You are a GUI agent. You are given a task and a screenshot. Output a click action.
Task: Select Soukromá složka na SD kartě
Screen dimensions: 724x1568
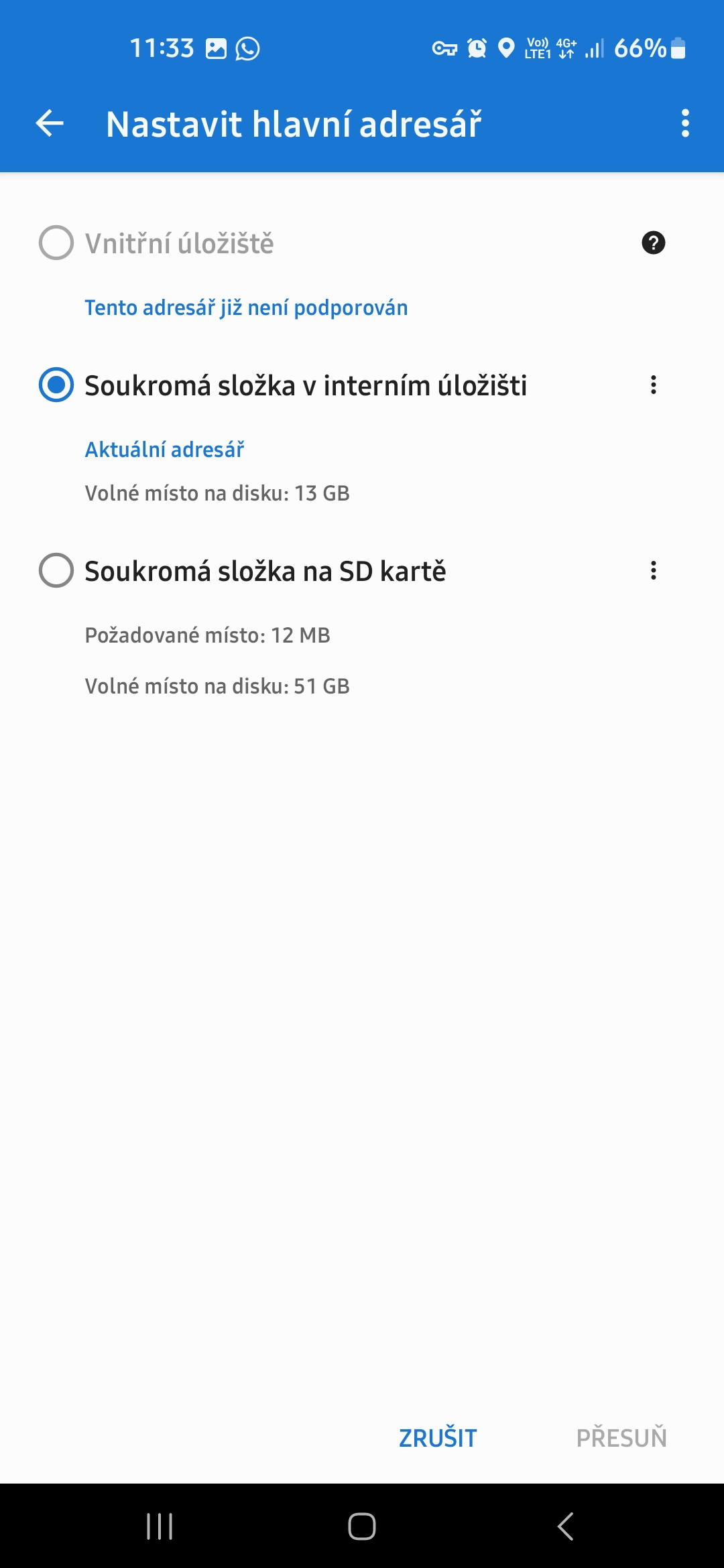56,571
